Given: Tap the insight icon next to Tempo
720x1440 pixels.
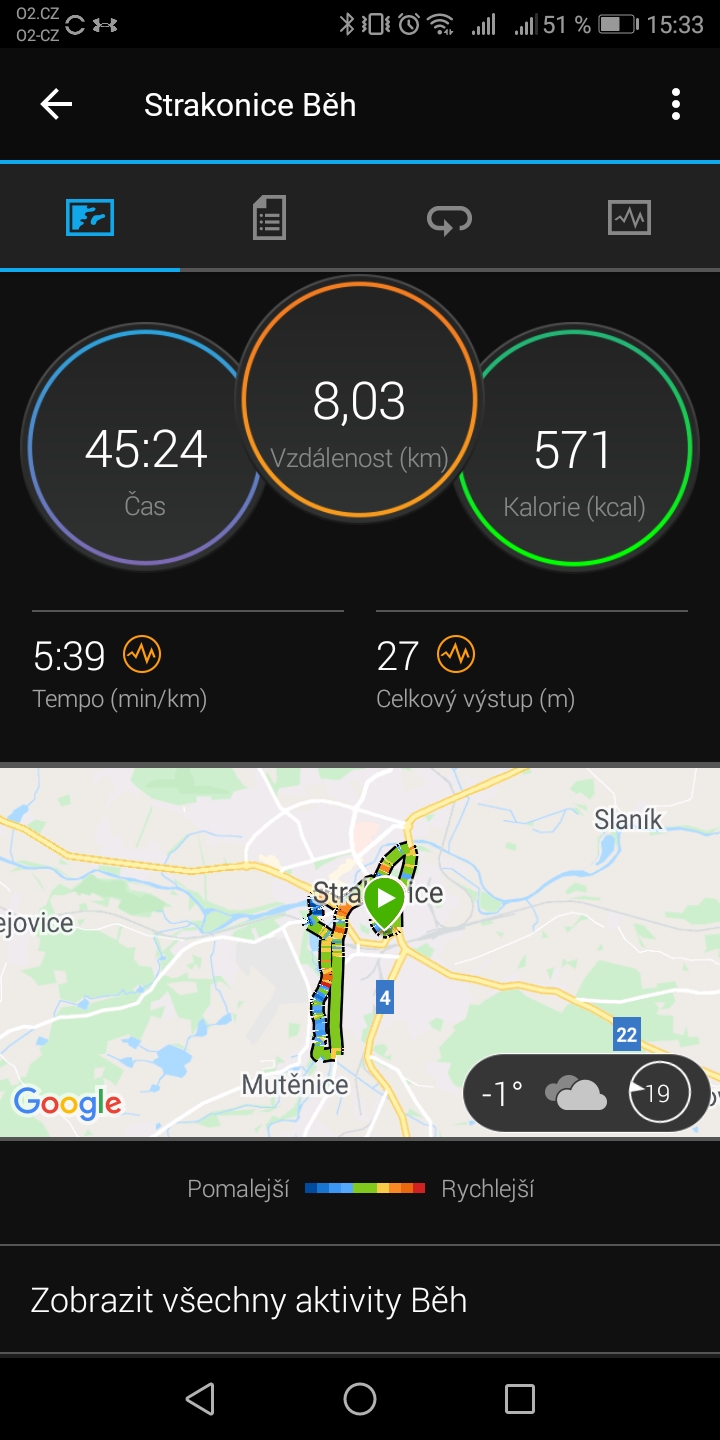Looking at the screenshot, I should (x=142, y=656).
